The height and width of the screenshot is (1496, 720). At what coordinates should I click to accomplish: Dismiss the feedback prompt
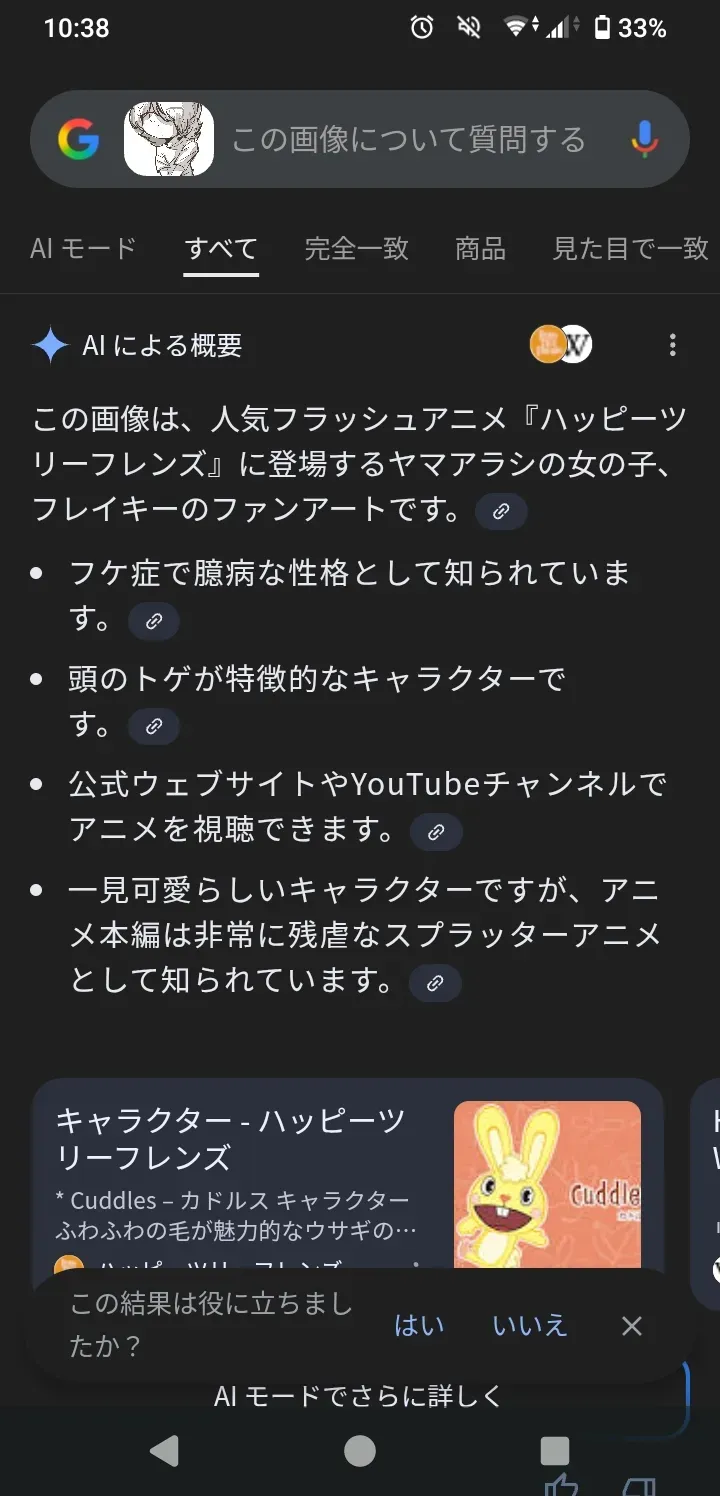point(631,1326)
